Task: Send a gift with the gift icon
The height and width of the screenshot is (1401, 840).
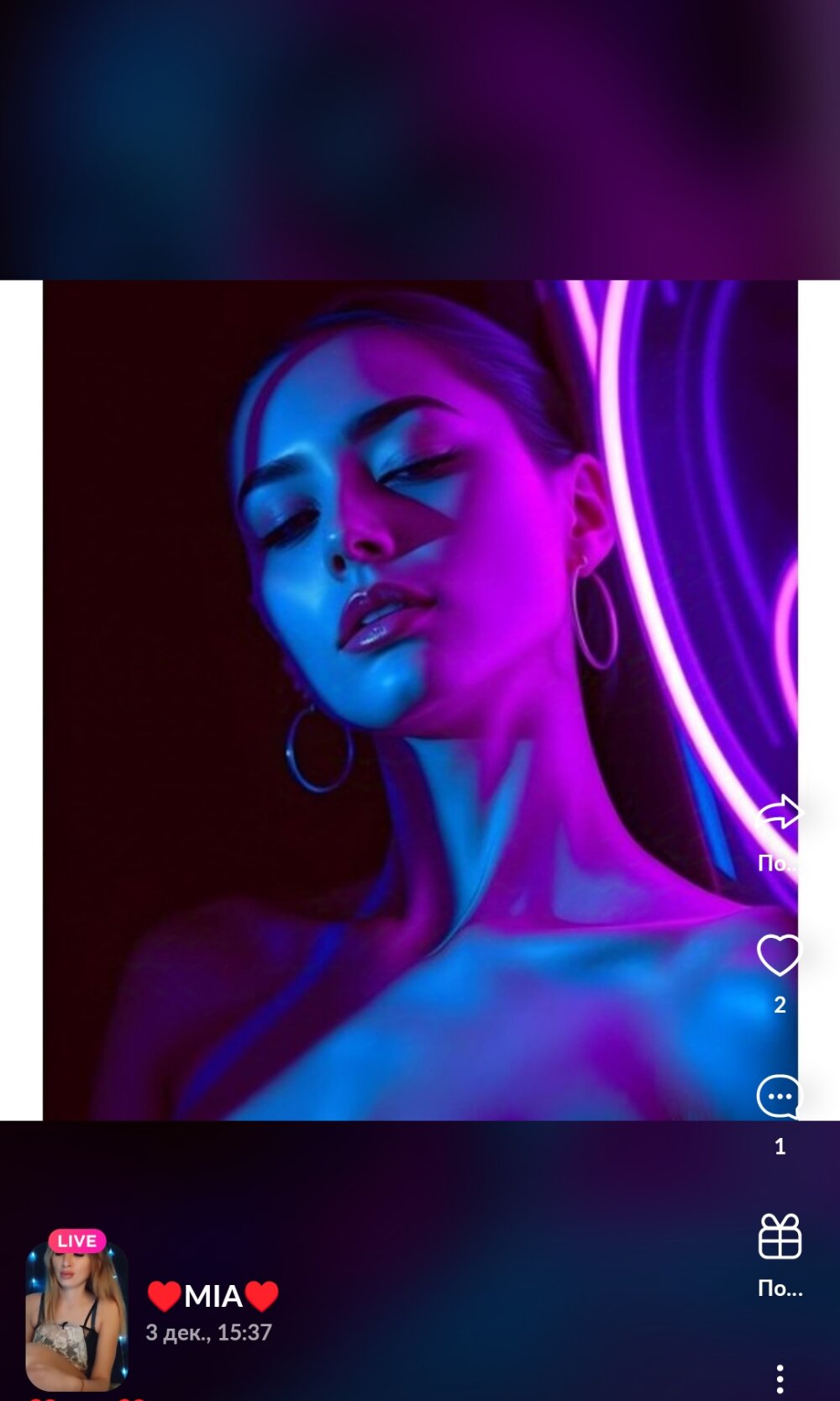Action: 780,1237
